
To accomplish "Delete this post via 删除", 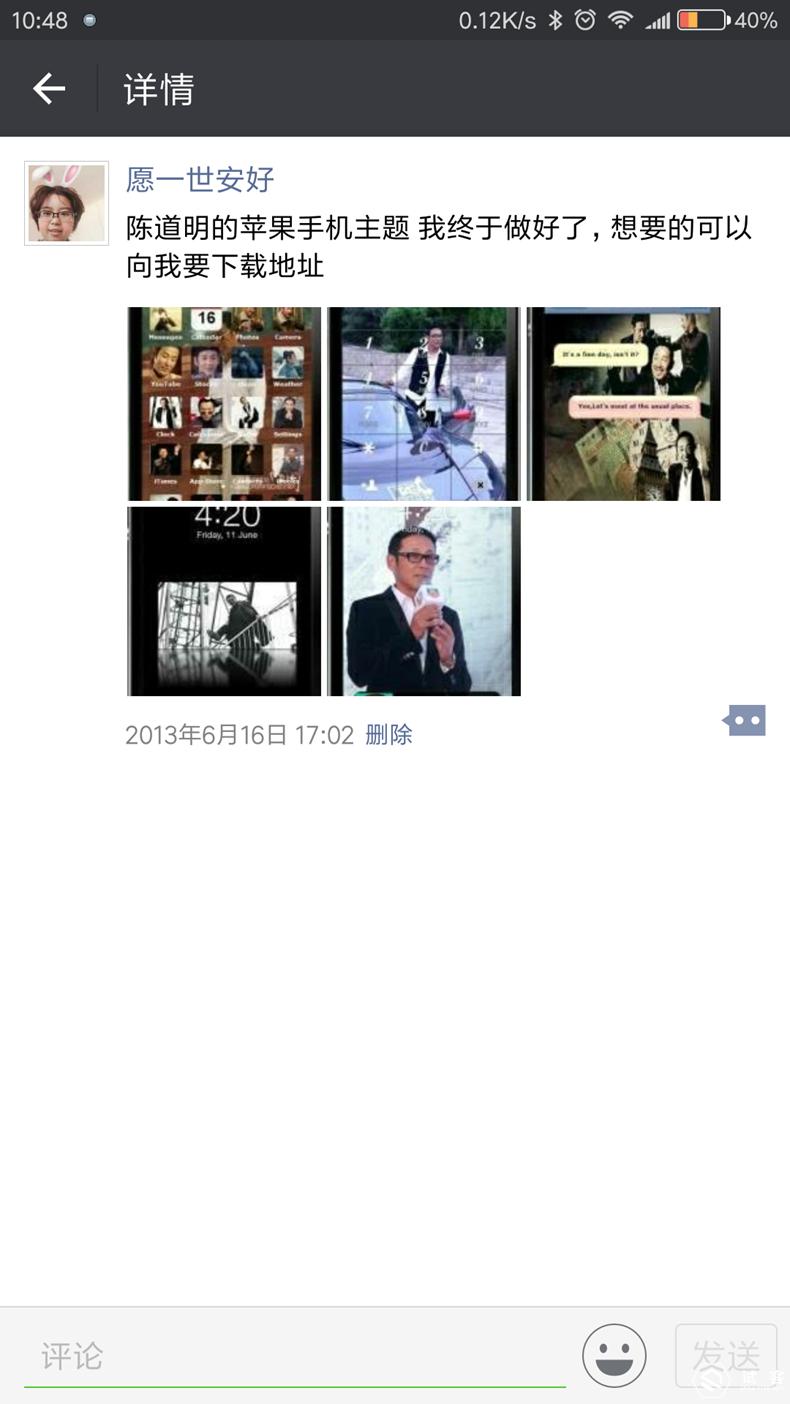I will click(389, 735).
